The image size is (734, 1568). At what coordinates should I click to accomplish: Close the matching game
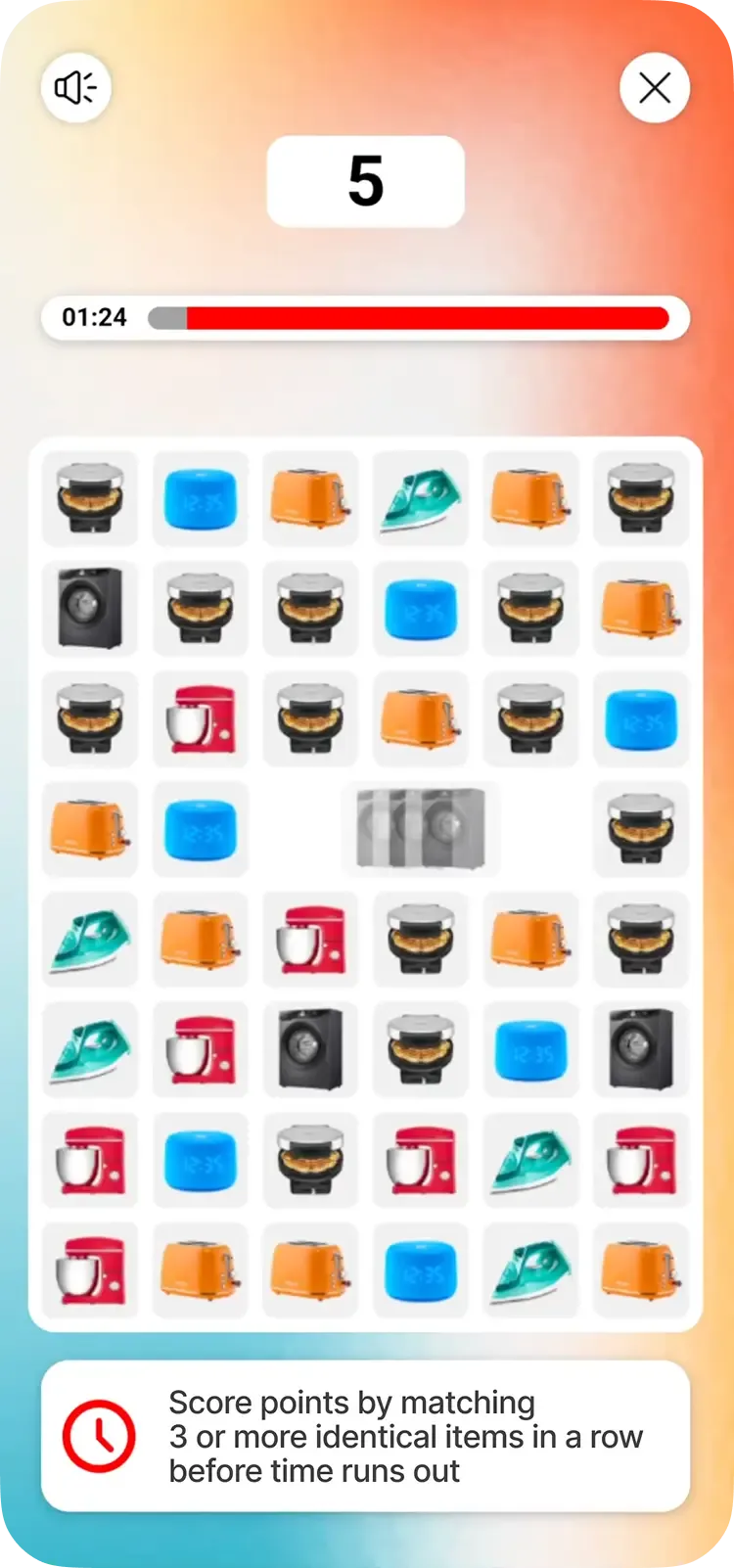[x=655, y=88]
